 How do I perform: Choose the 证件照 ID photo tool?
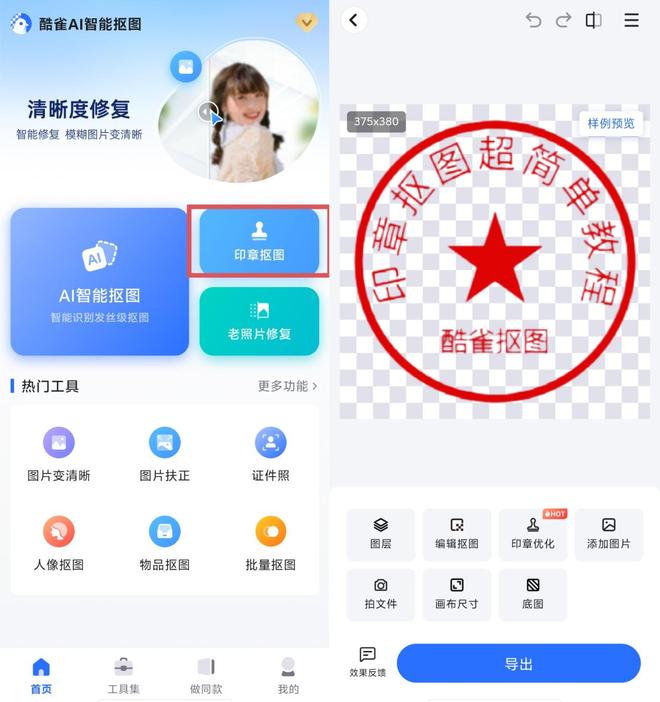pyautogui.click(x=270, y=453)
